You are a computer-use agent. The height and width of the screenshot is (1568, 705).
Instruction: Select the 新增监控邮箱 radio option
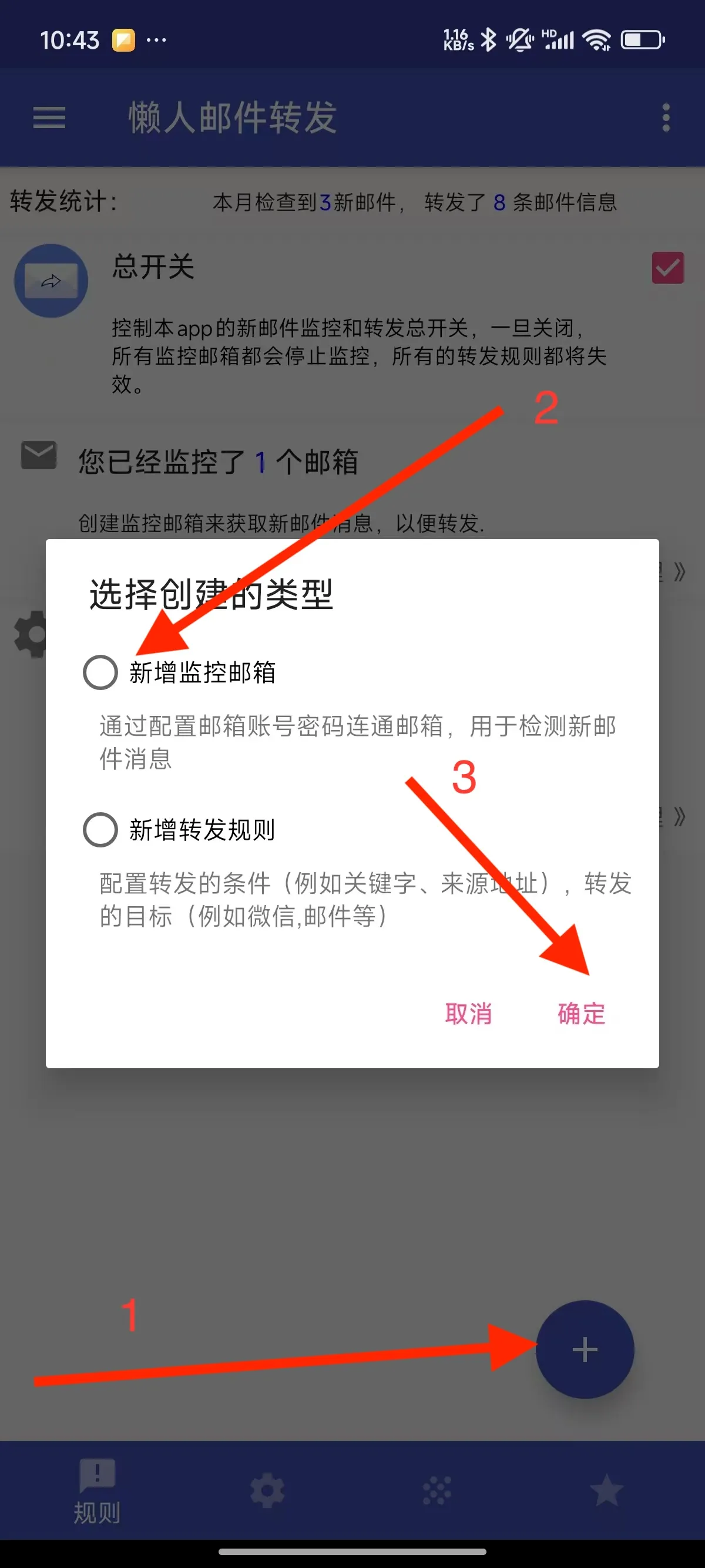(100, 672)
